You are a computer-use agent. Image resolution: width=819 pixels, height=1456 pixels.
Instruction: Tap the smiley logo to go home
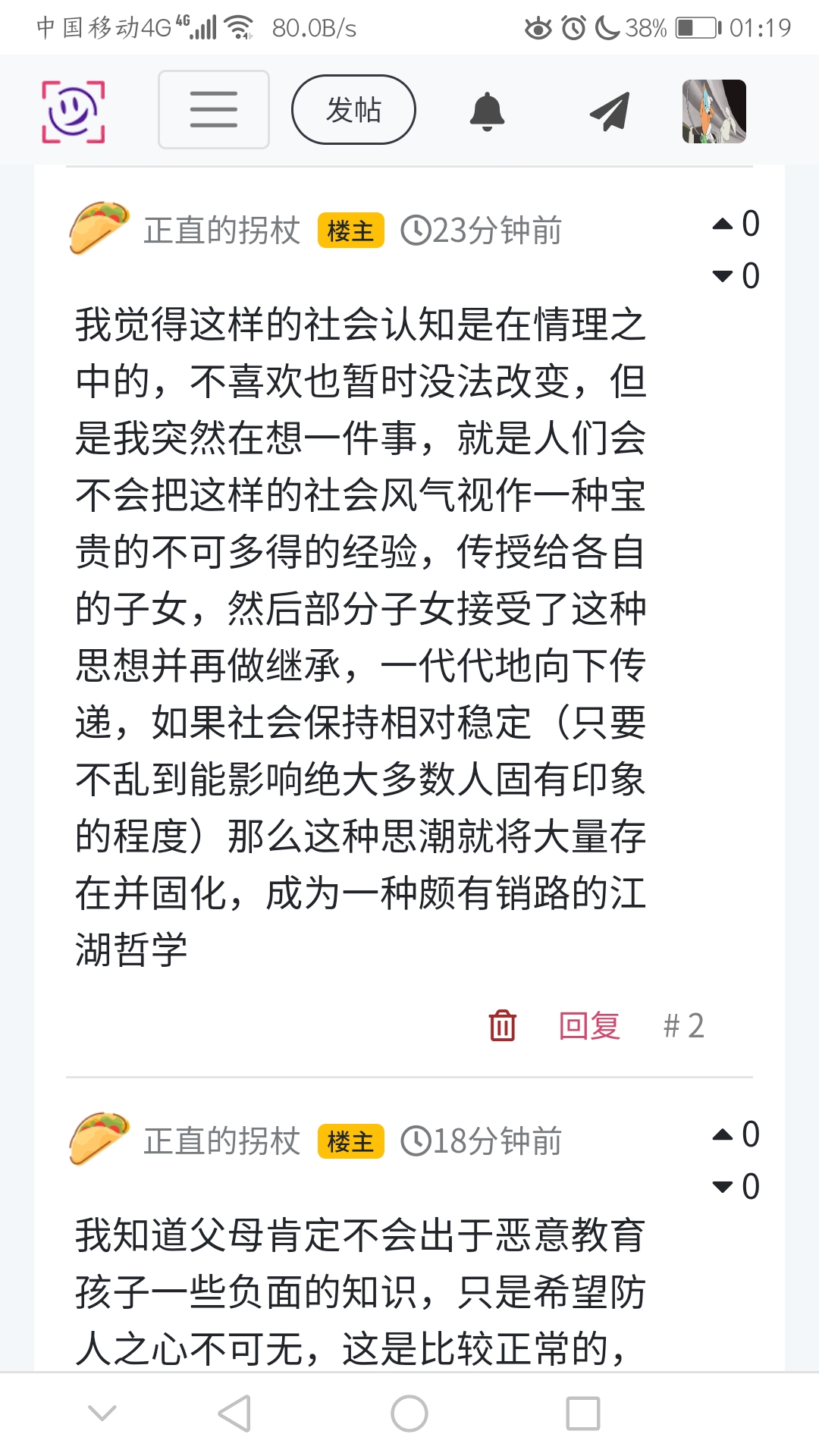73,111
